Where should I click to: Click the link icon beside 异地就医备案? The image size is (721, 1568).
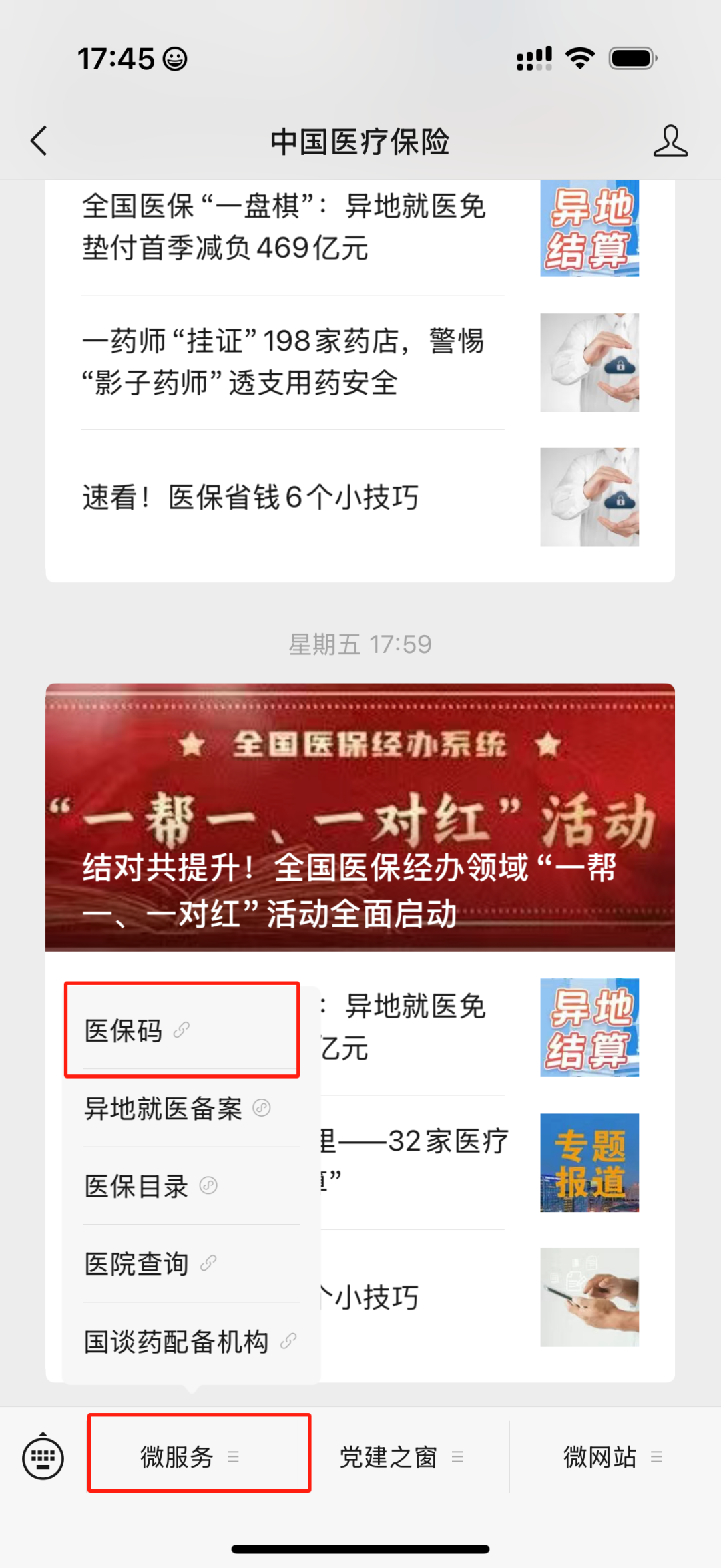[x=261, y=1108]
